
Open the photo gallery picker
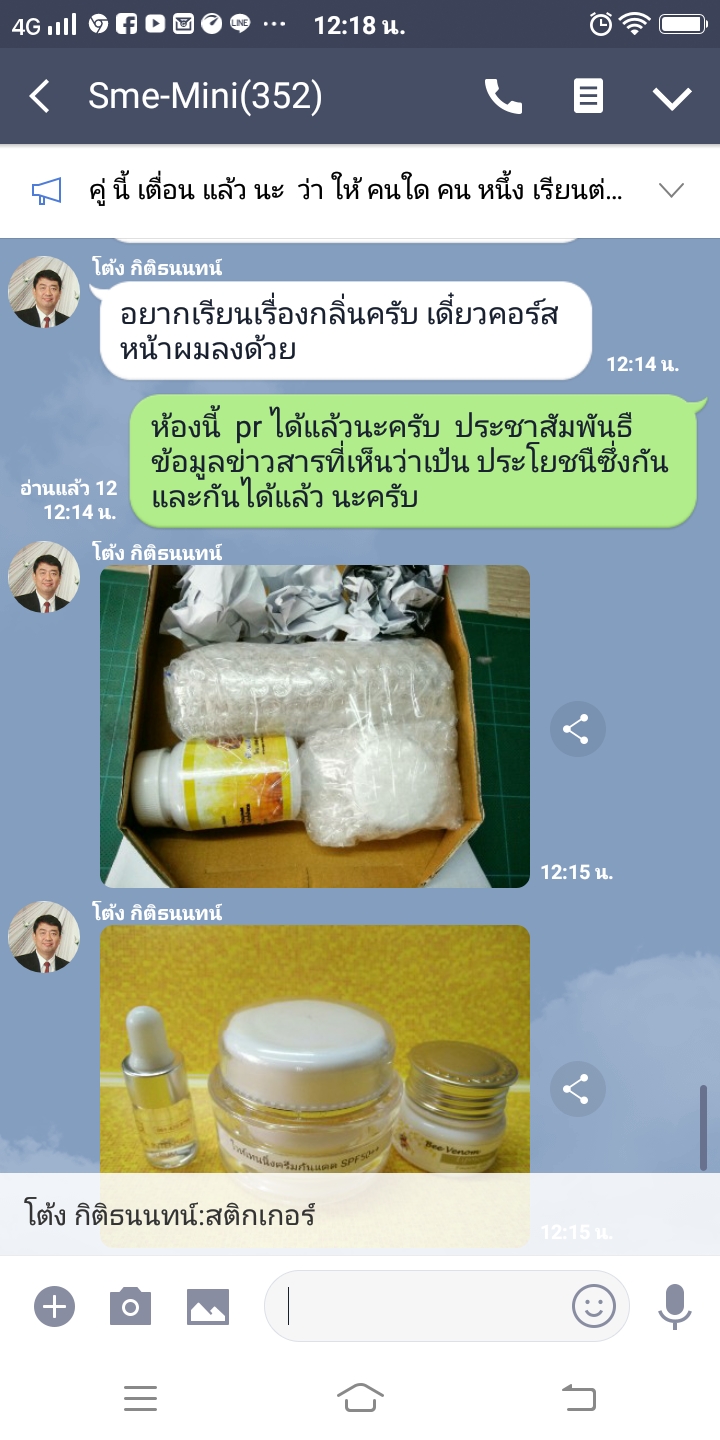click(208, 1306)
